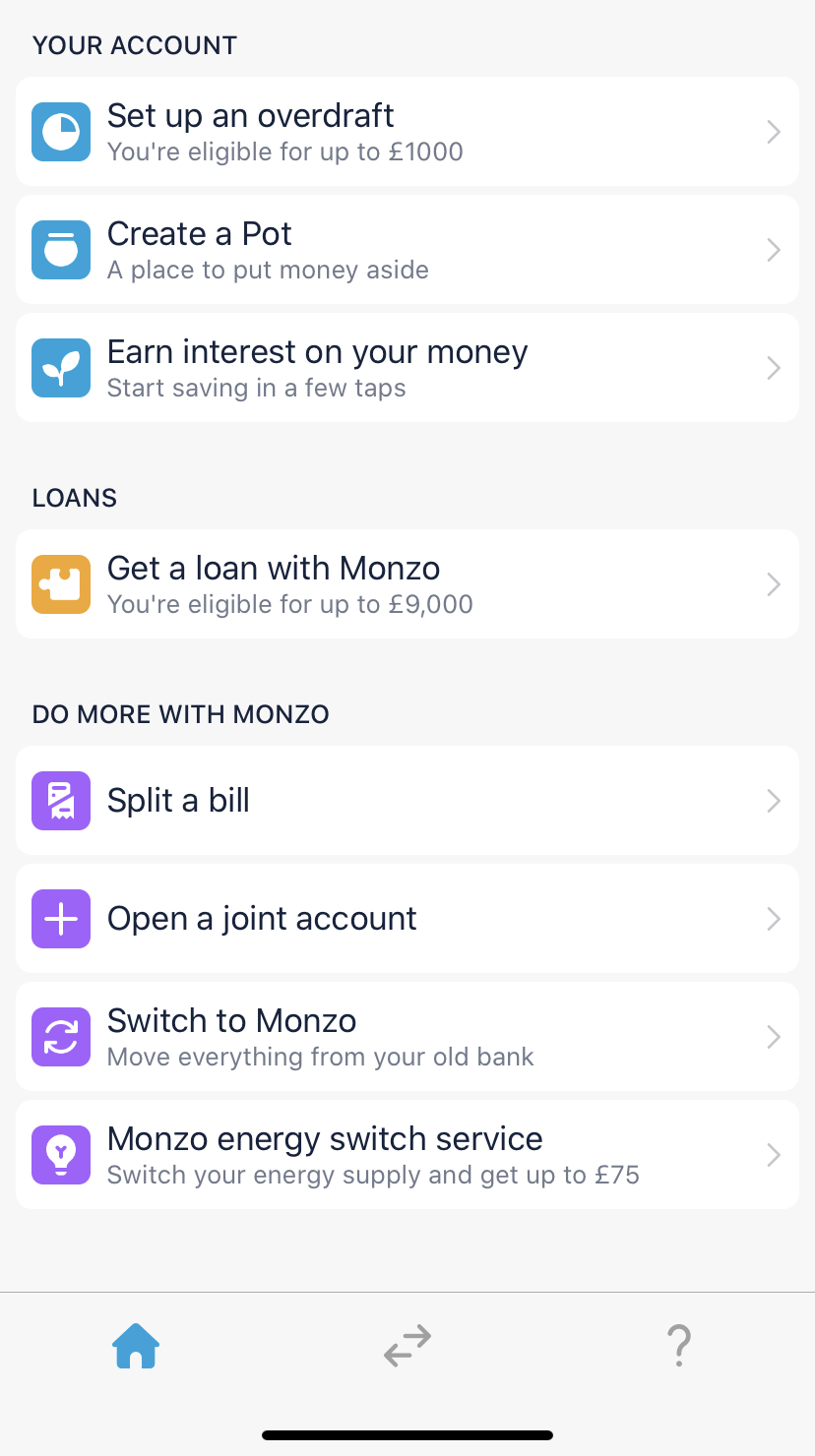The image size is (815, 1456).
Task: Open the help question mark tab
Action: point(678,1346)
